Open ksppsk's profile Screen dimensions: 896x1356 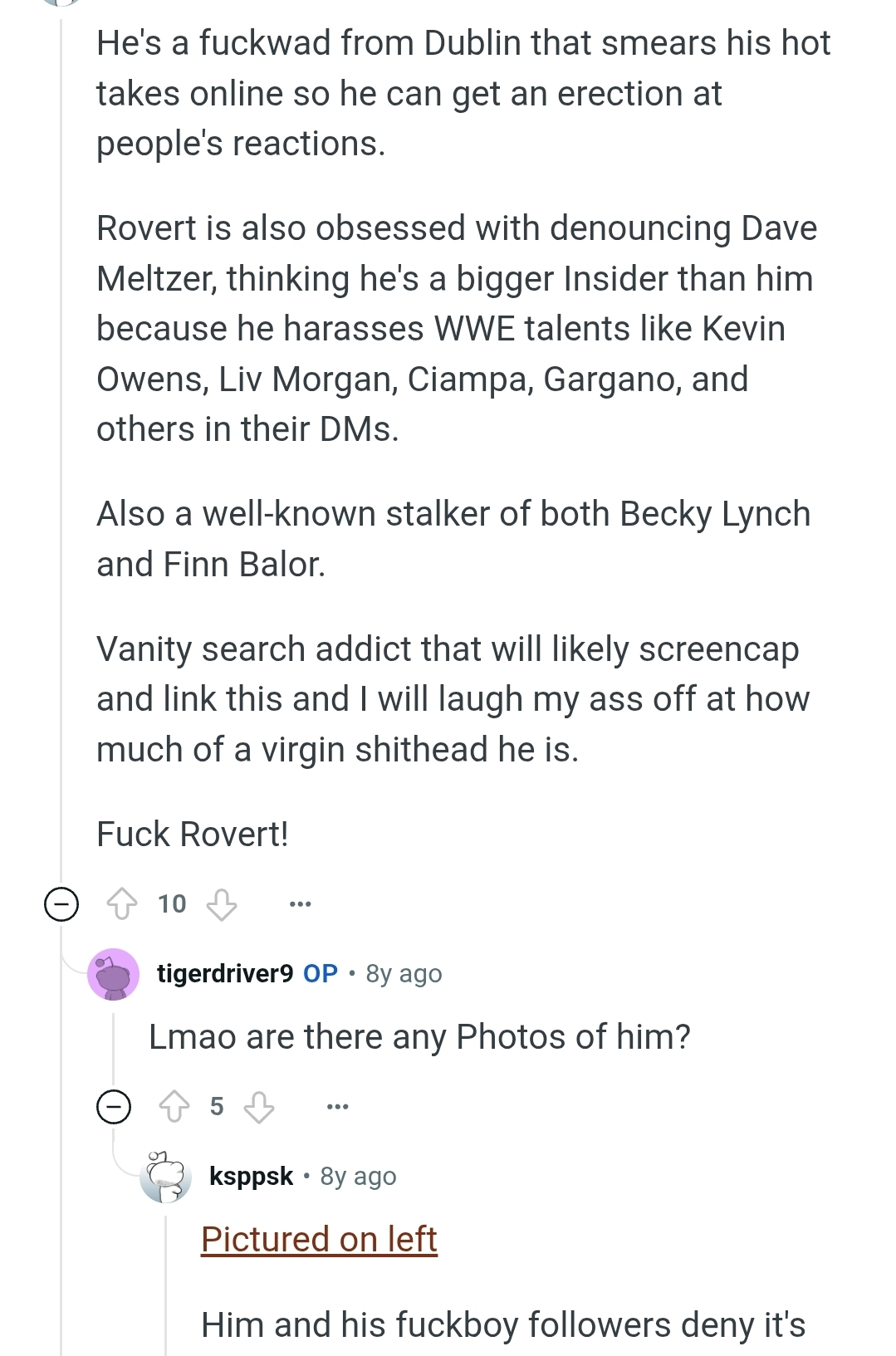[251, 1176]
